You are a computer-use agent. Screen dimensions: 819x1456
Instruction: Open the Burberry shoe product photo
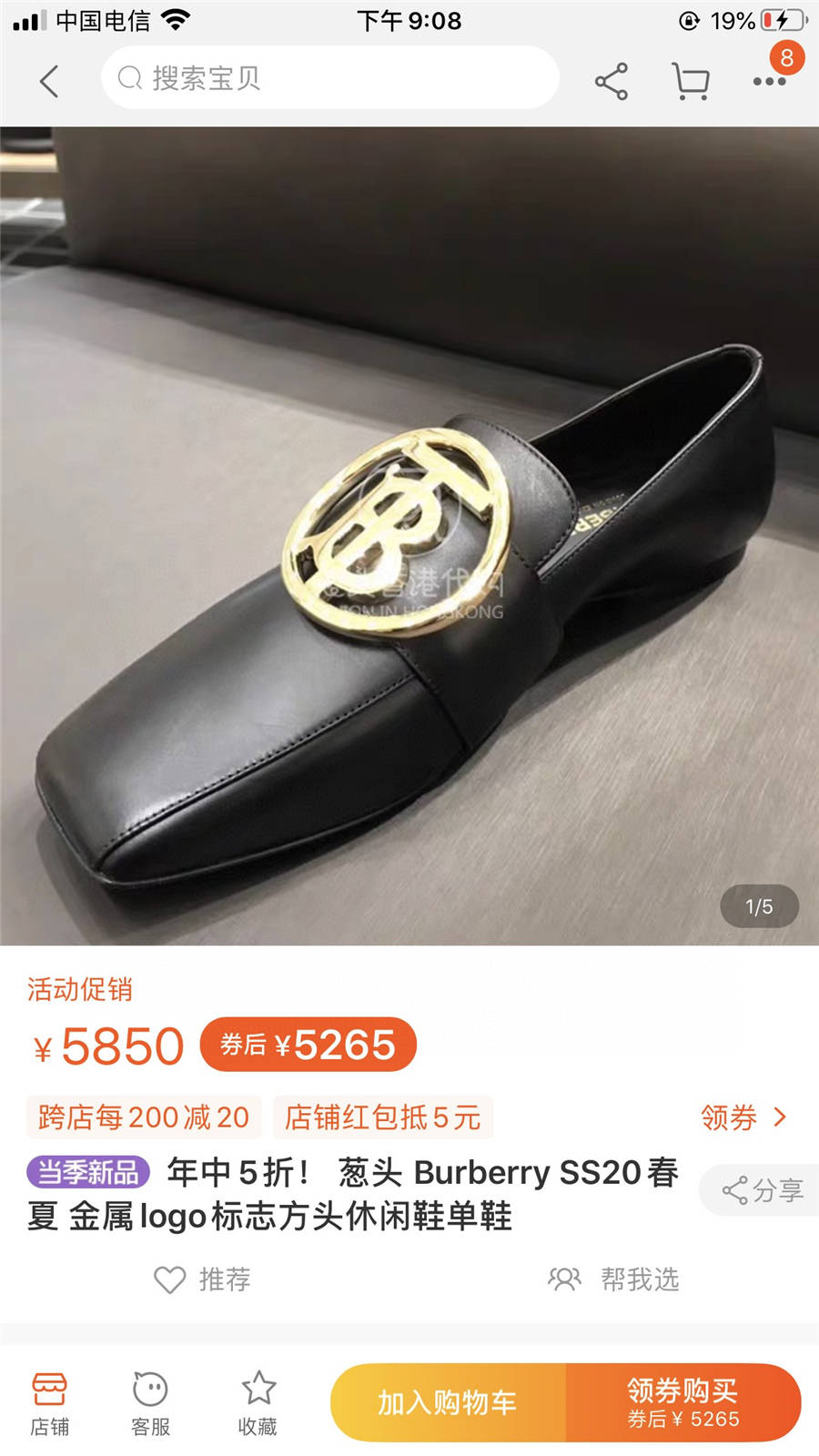[x=409, y=535]
